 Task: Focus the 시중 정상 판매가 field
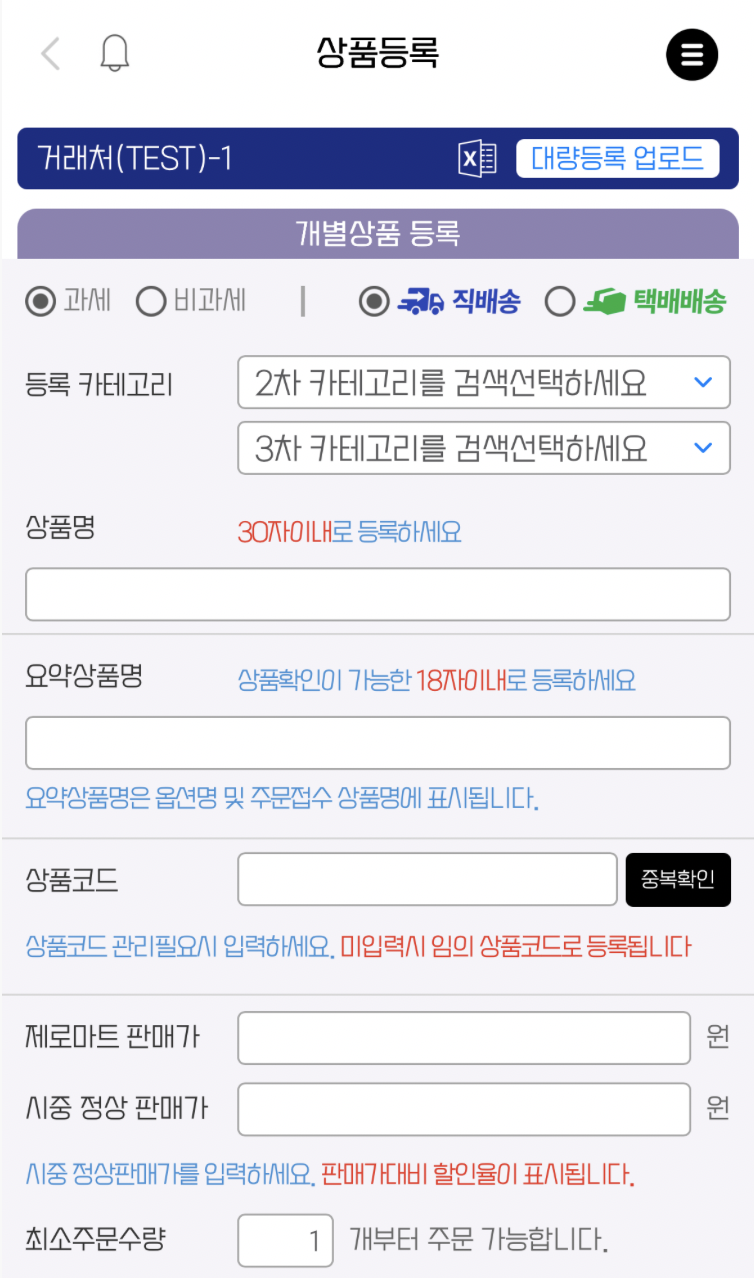(464, 1109)
